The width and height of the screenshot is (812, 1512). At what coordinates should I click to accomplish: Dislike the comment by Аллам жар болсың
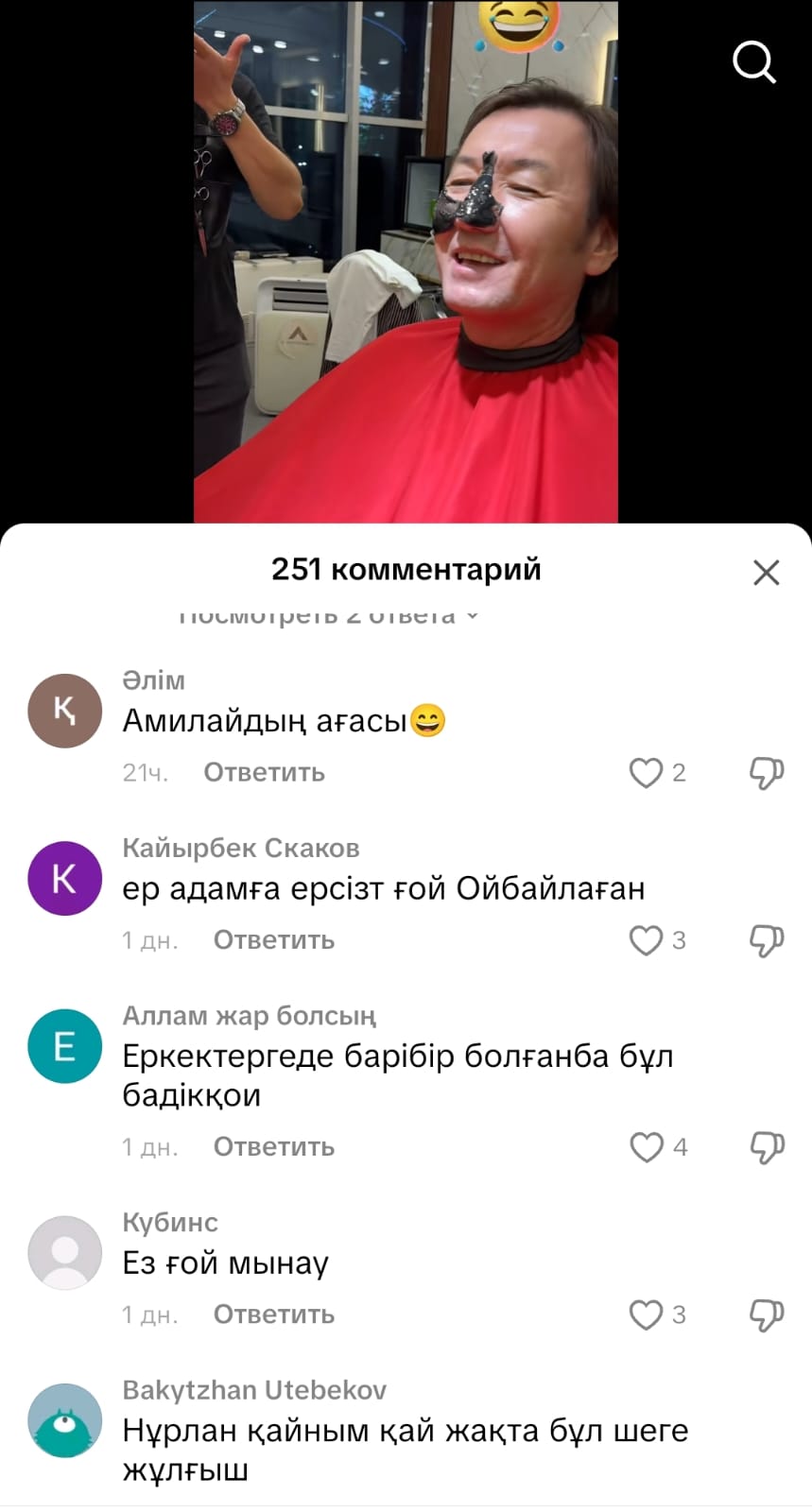click(766, 1147)
